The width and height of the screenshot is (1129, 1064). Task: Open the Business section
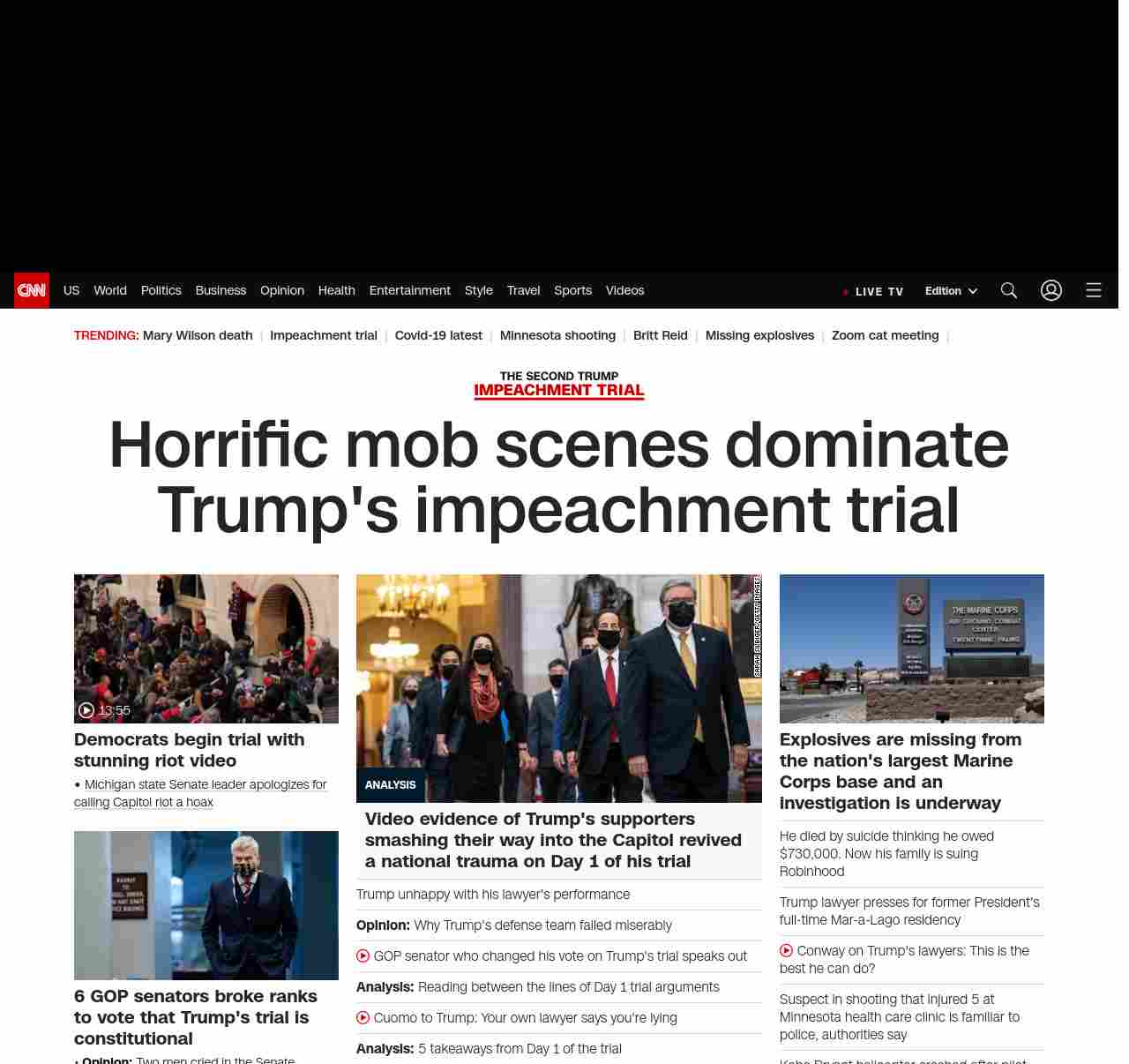point(221,290)
